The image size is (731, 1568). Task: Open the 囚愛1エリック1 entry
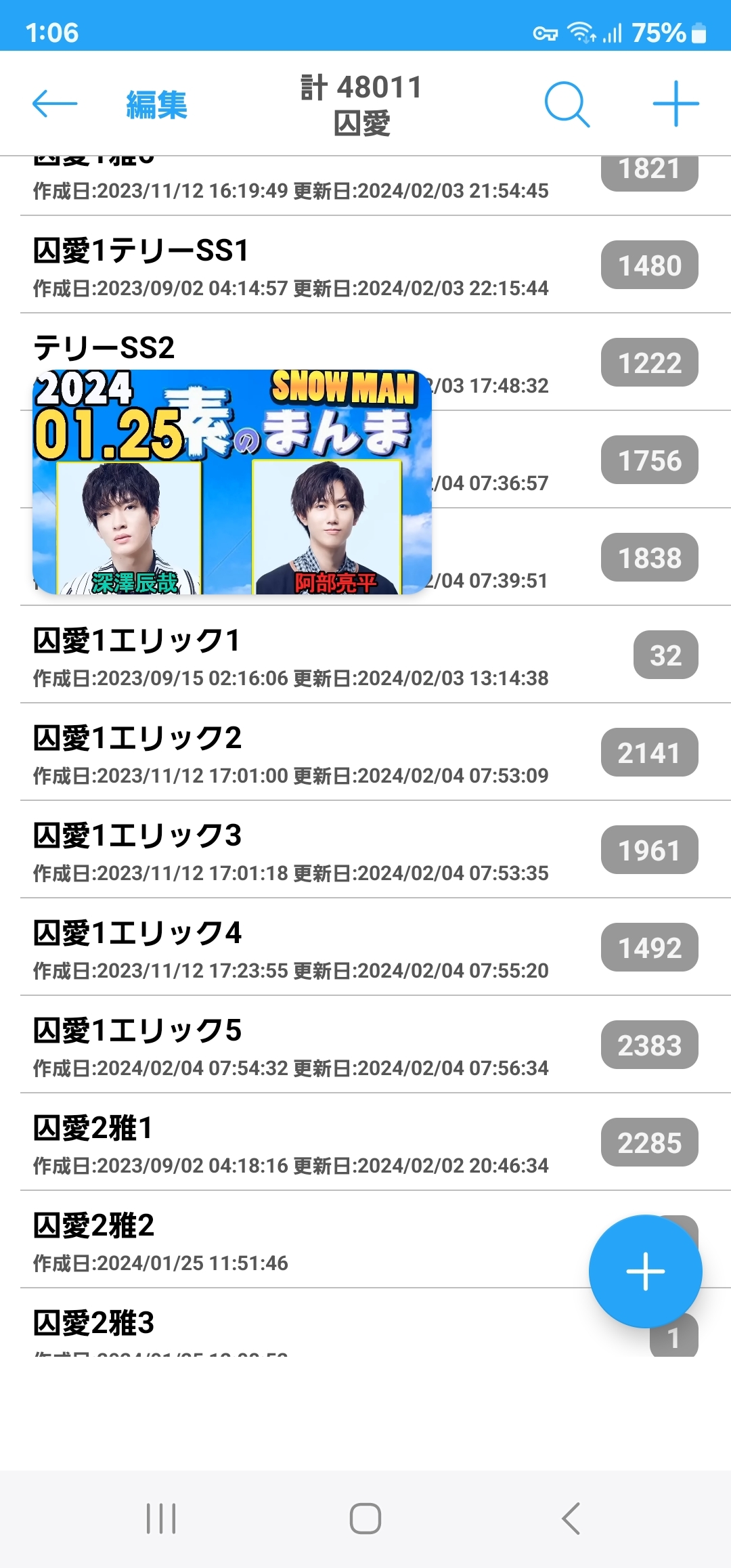pyautogui.click(x=291, y=655)
